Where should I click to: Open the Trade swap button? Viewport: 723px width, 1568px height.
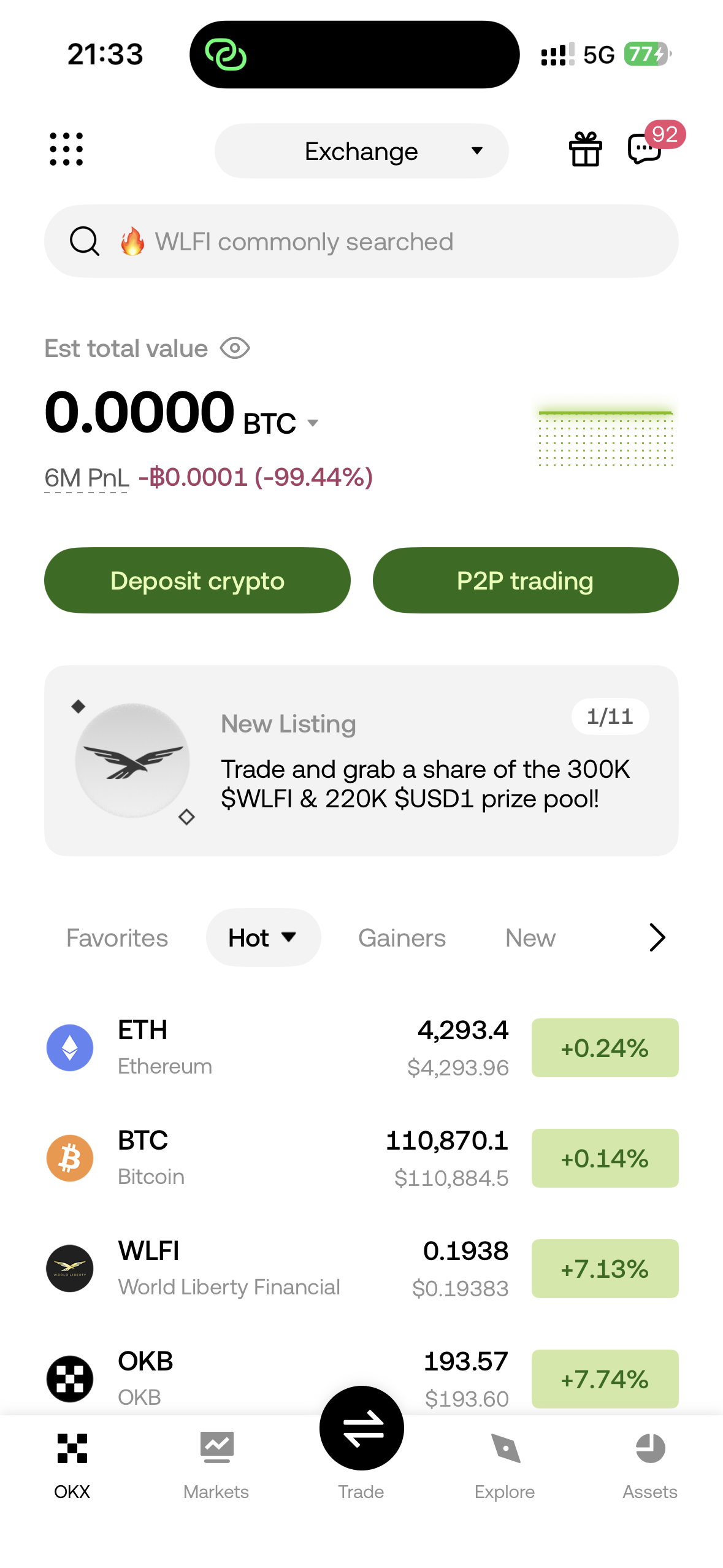pyautogui.click(x=361, y=1429)
